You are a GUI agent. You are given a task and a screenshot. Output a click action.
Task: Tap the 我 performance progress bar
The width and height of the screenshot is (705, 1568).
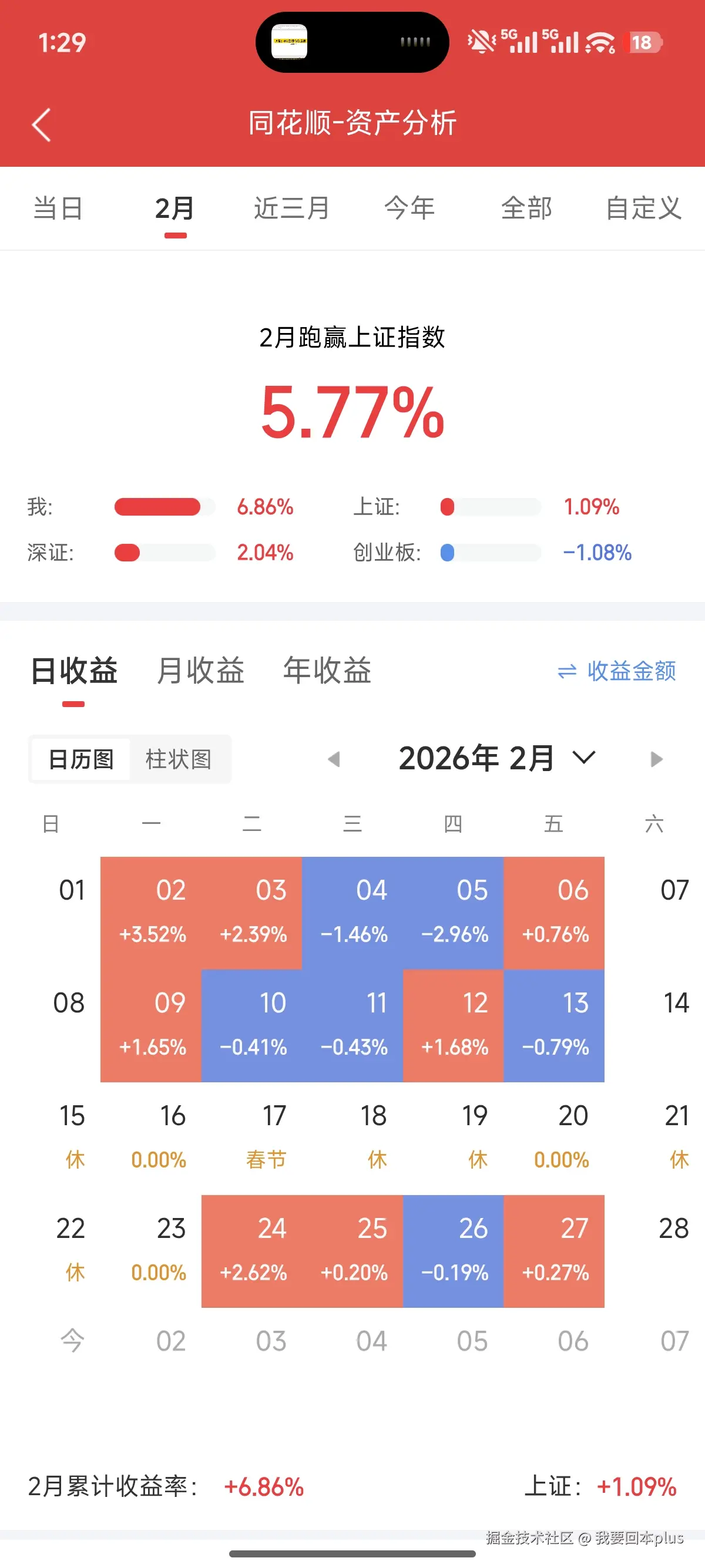164,506
